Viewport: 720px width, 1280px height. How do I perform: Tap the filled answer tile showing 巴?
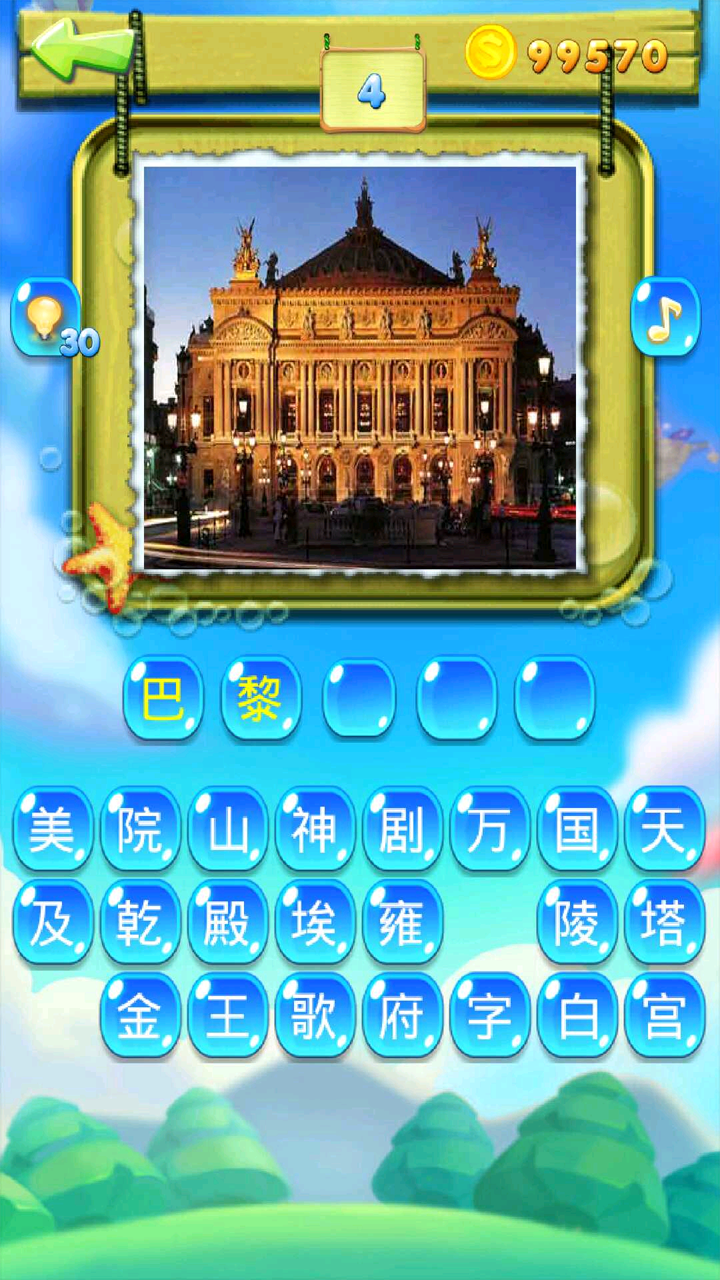click(161, 698)
